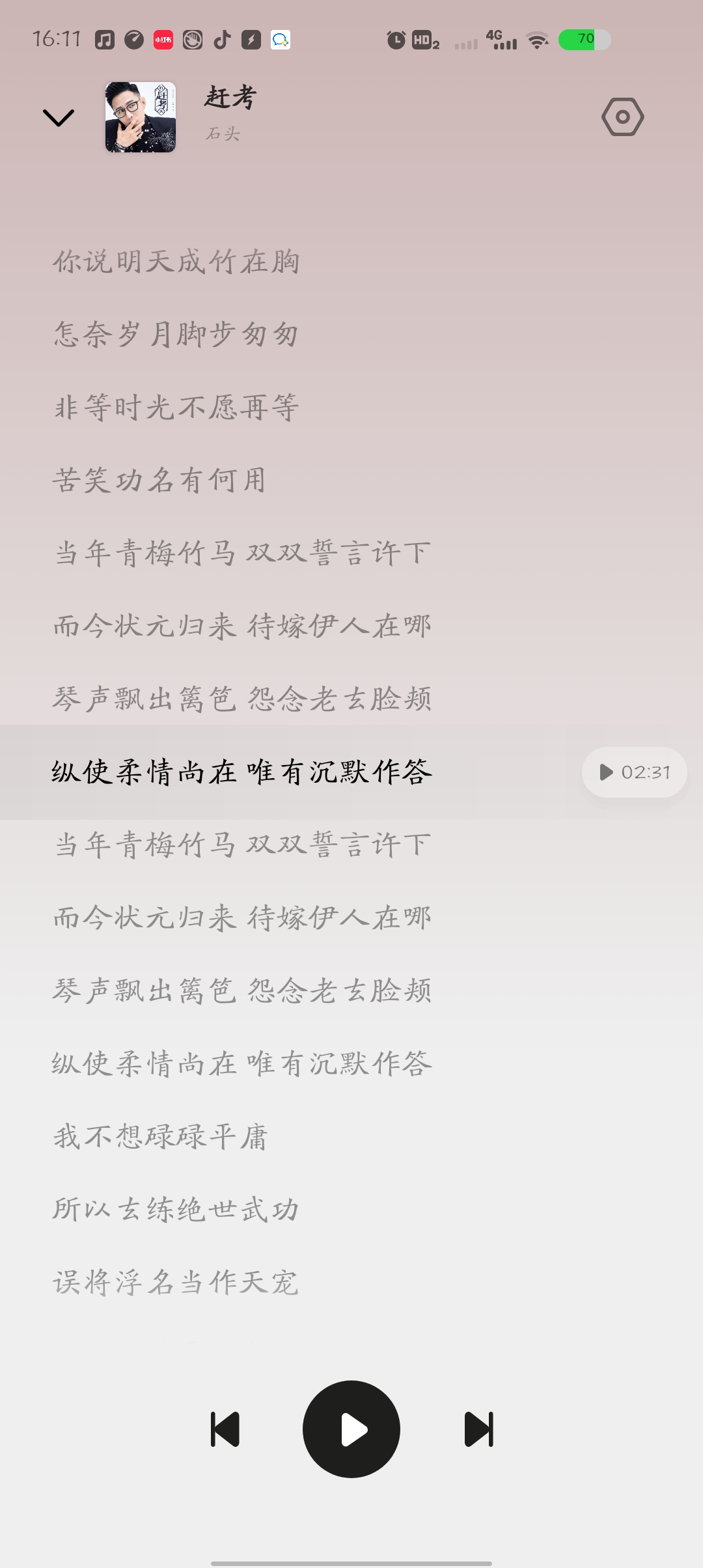703x1568 pixels.
Task: Tap the album art of 赶考
Action: pos(139,119)
